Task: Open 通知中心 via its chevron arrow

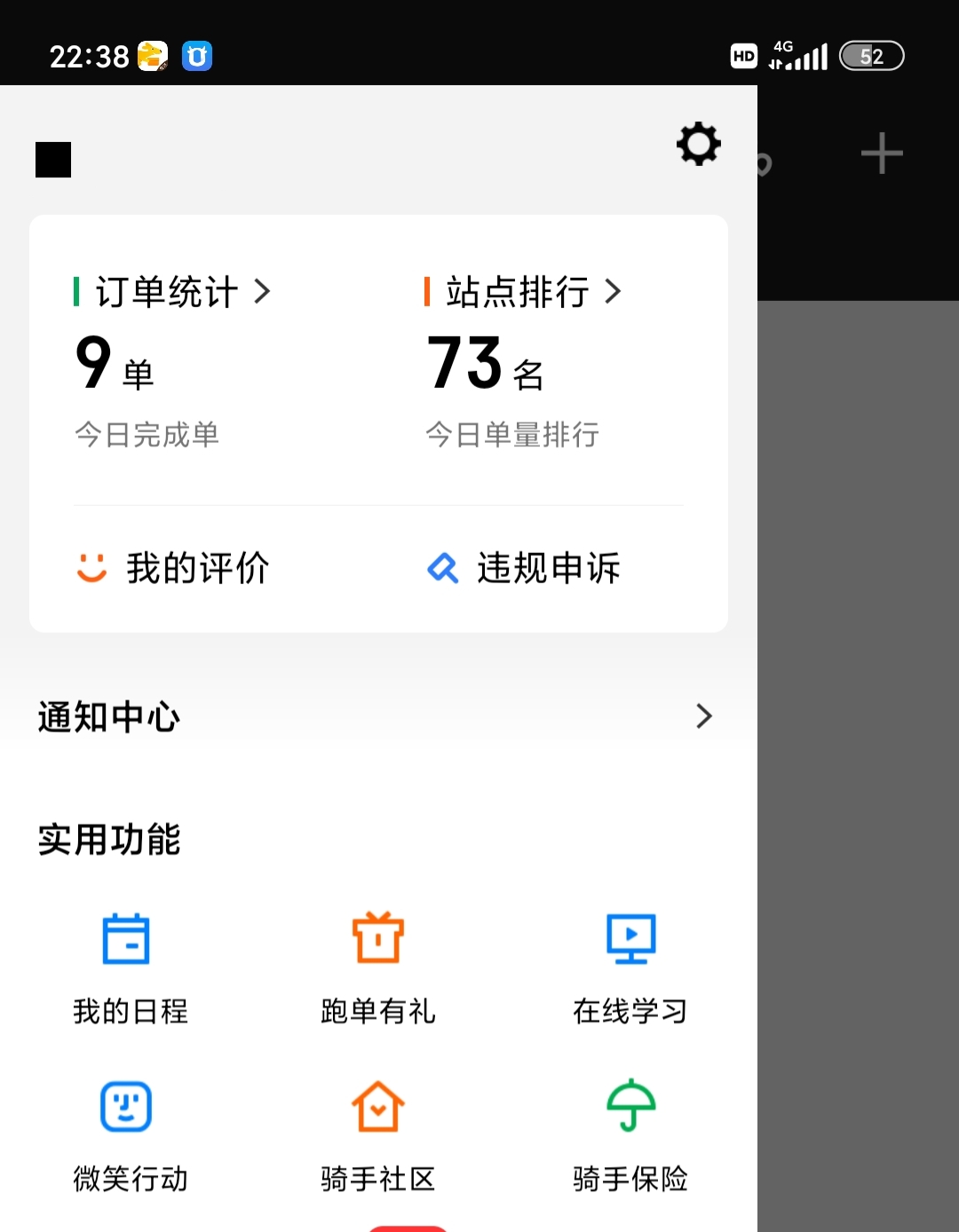Action: pos(703,716)
